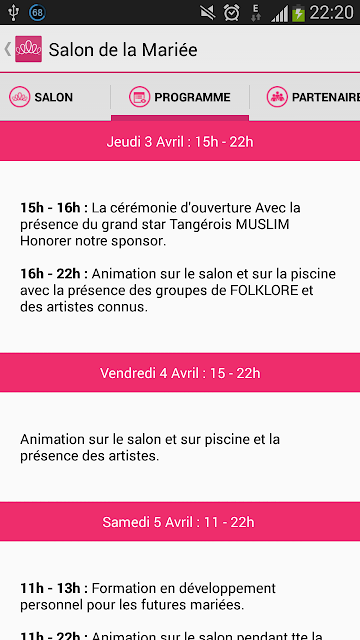Image resolution: width=360 pixels, height=640 pixels.
Task: Open the Partenaires tab
Action: pos(305,97)
